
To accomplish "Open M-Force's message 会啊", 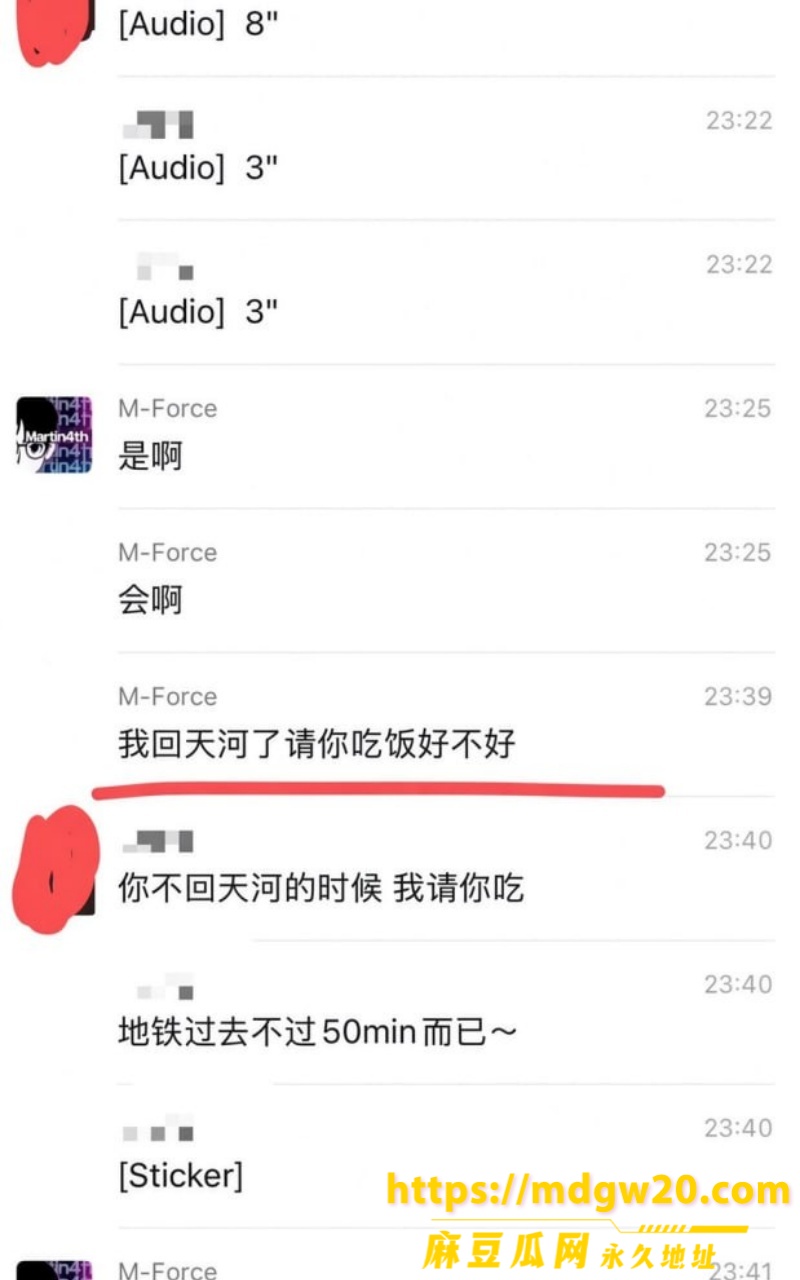I will 150,601.
